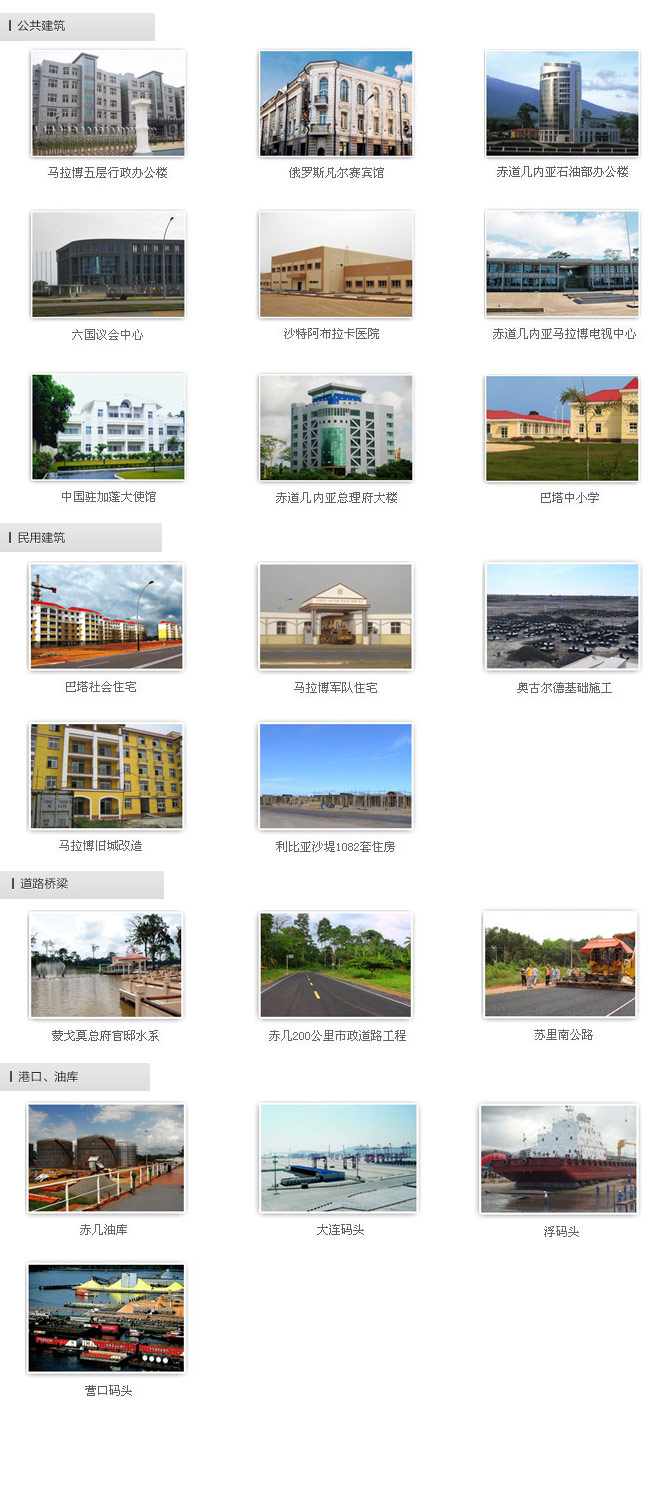Tap the 营口码头 thumbnail
This screenshot has width=670, height=1500.
tap(106, 1318)
